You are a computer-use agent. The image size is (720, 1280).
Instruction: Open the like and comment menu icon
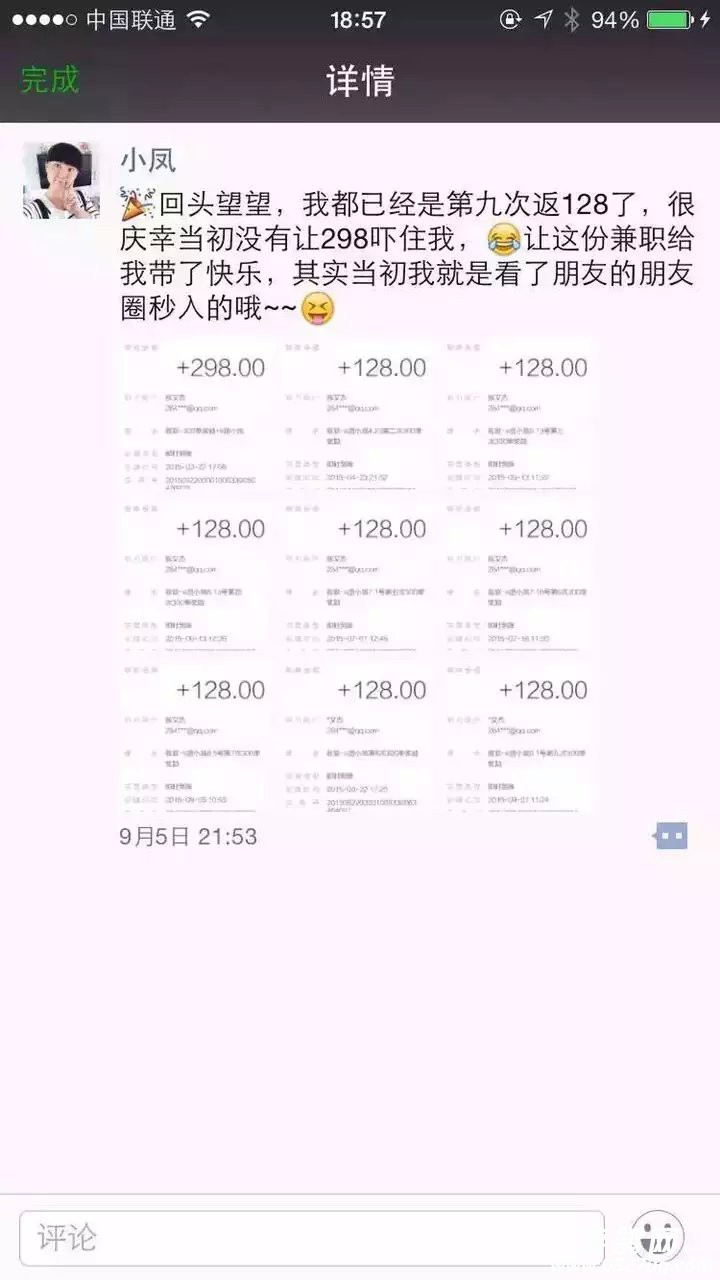[671, 836]
